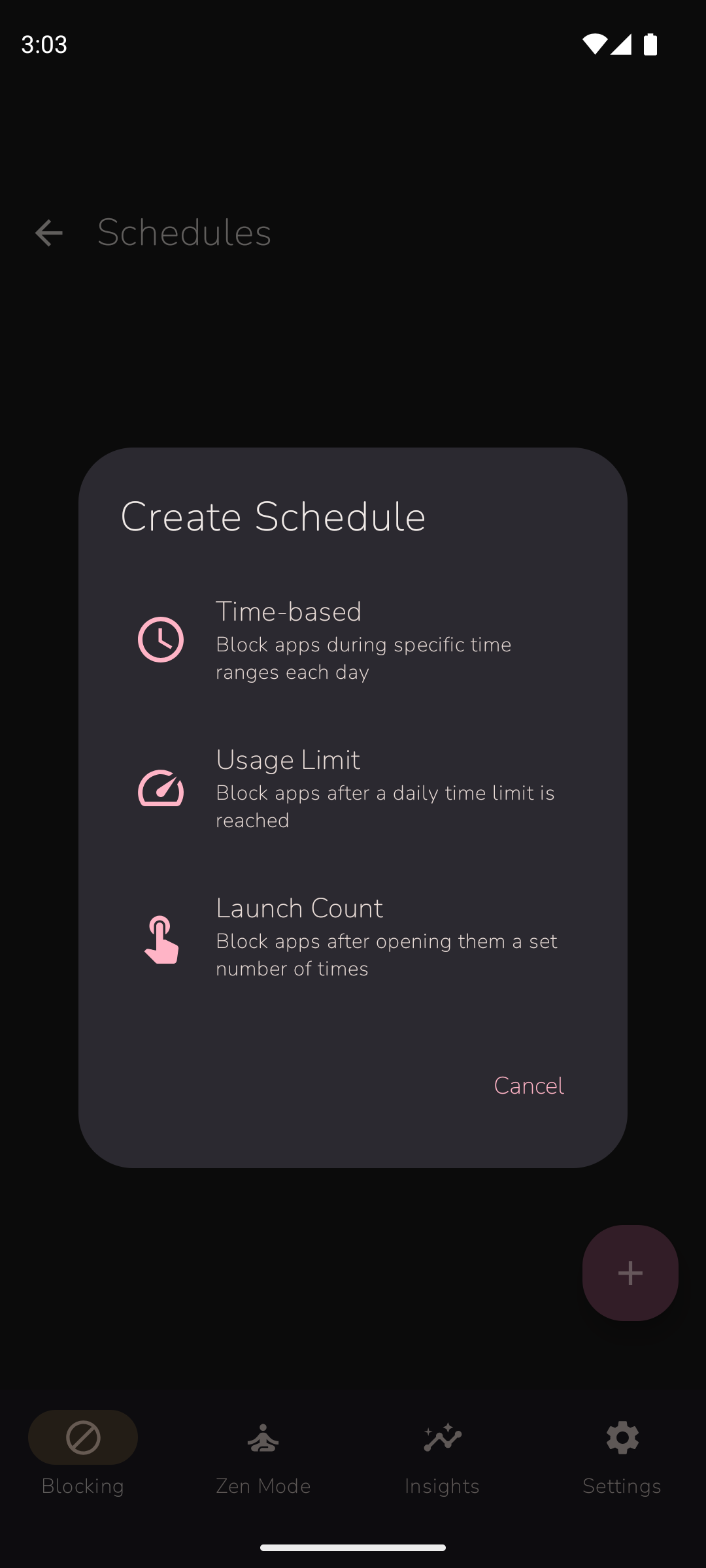This screenshot has width=706, height=1568.
Task: Tap the Schedules title text
Action: coord(184,233)
